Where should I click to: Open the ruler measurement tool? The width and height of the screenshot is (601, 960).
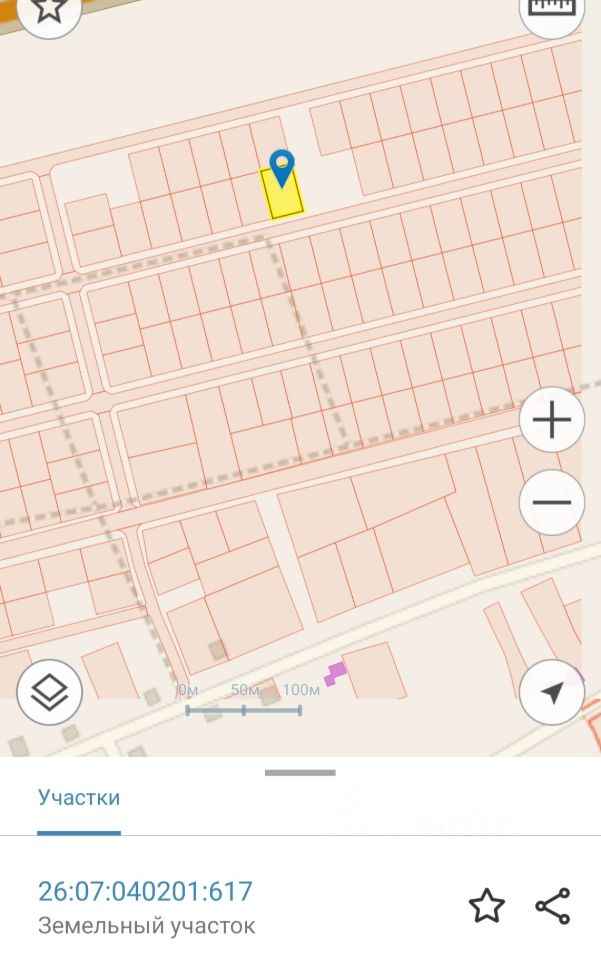[551, 9]
